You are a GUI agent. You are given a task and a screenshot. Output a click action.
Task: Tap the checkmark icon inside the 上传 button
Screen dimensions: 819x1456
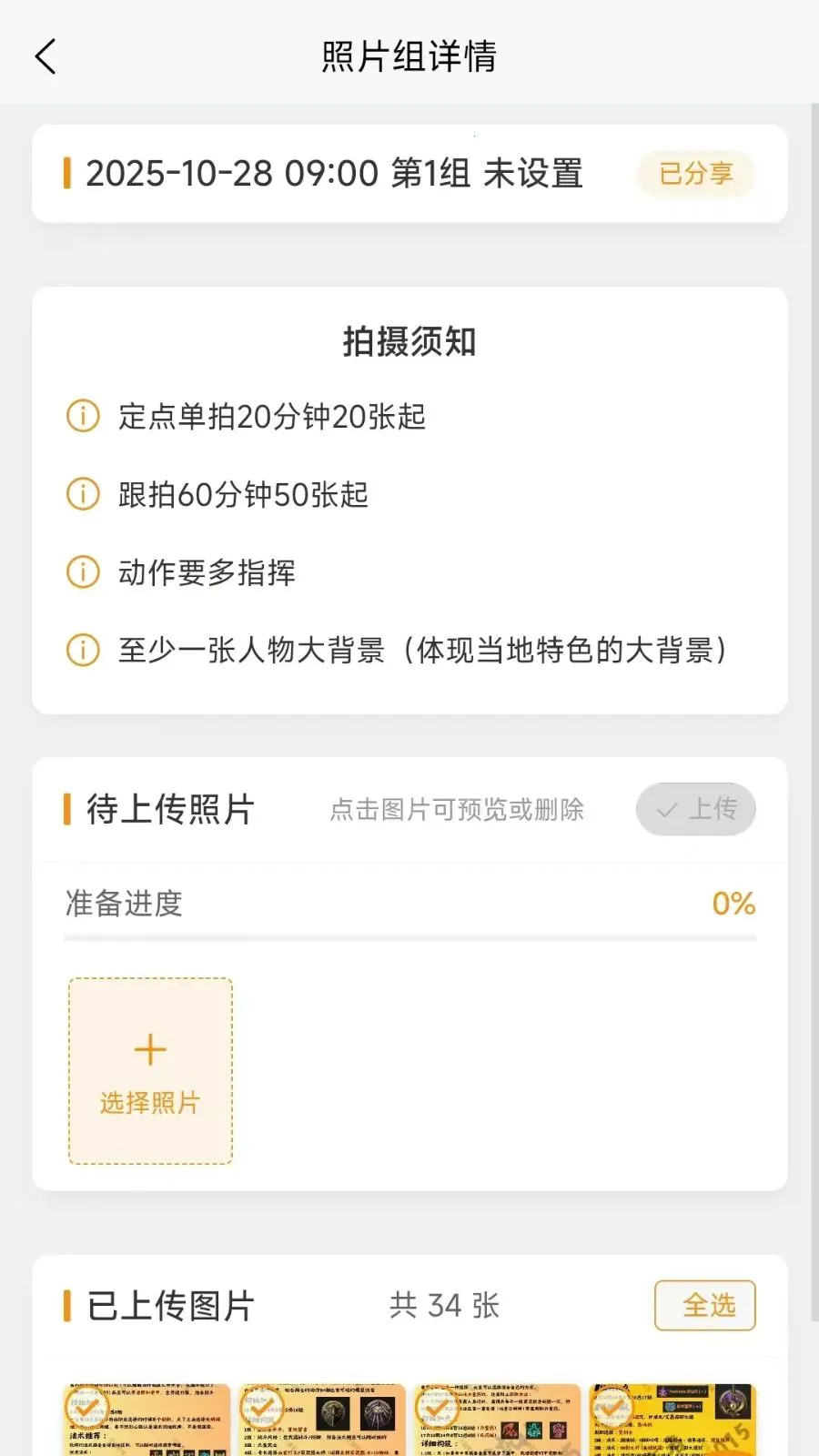pyautogui.click(x=667, y=809)
